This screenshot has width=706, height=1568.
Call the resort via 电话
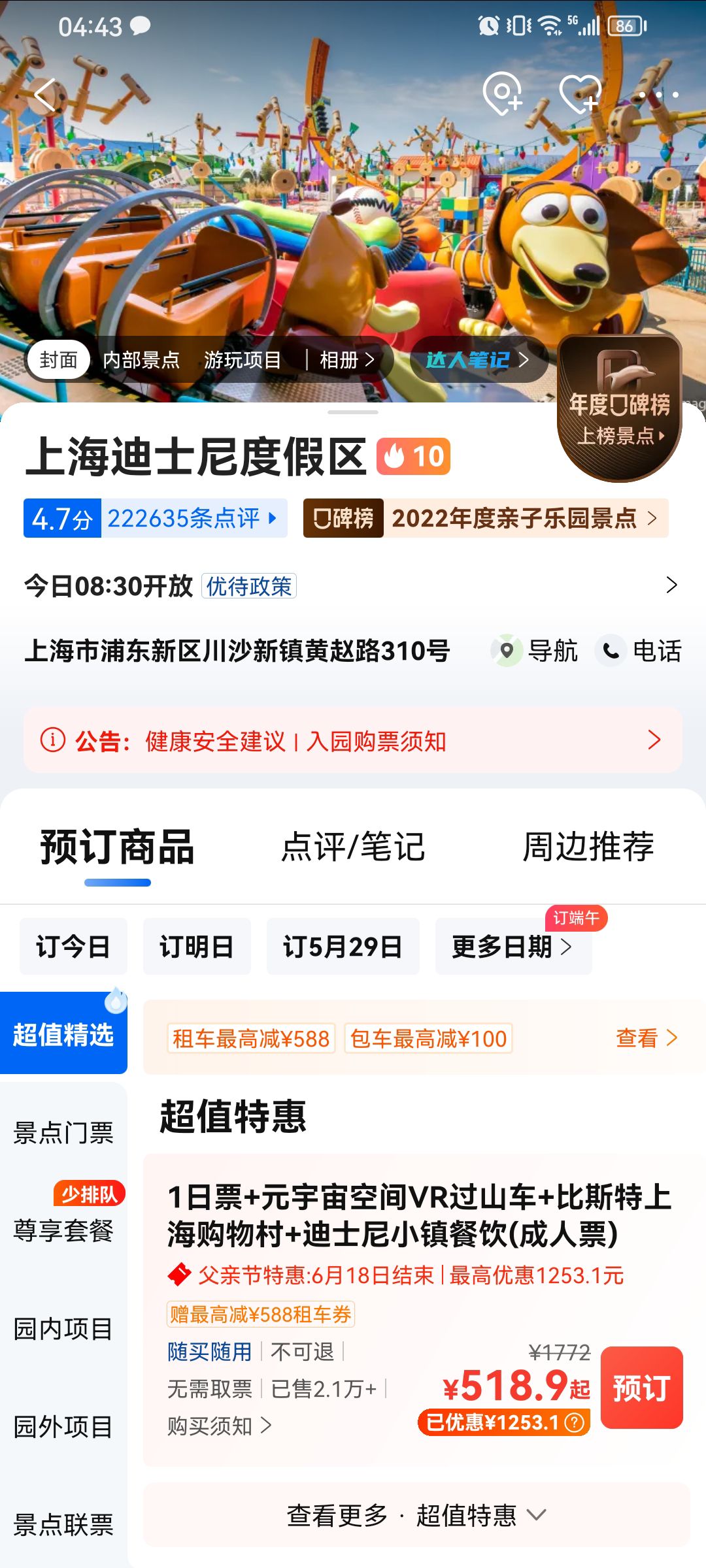pos(639,651)
